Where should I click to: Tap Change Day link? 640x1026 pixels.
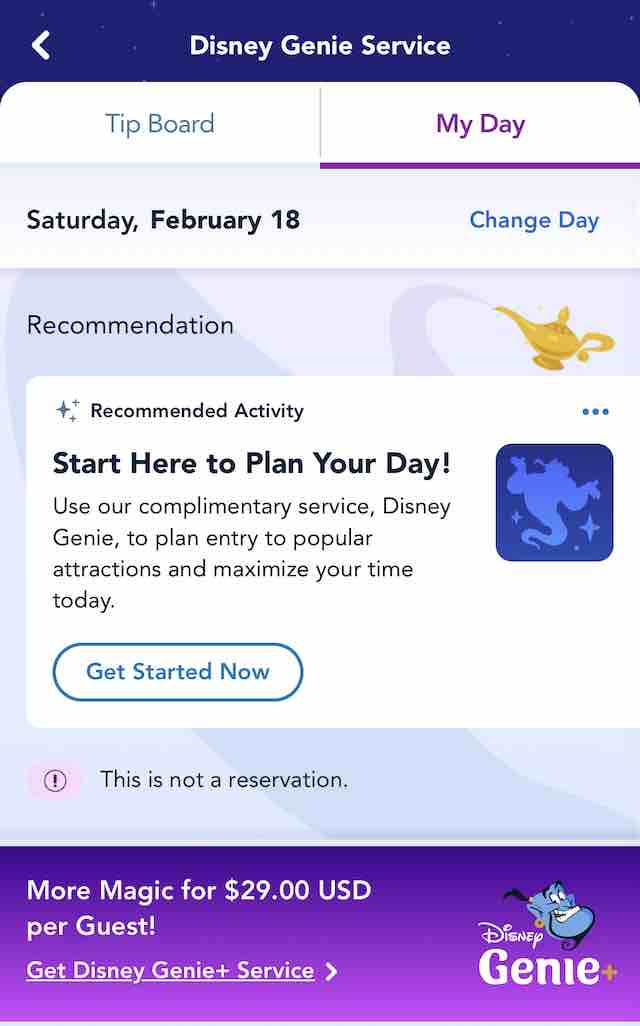click(534, 221)
